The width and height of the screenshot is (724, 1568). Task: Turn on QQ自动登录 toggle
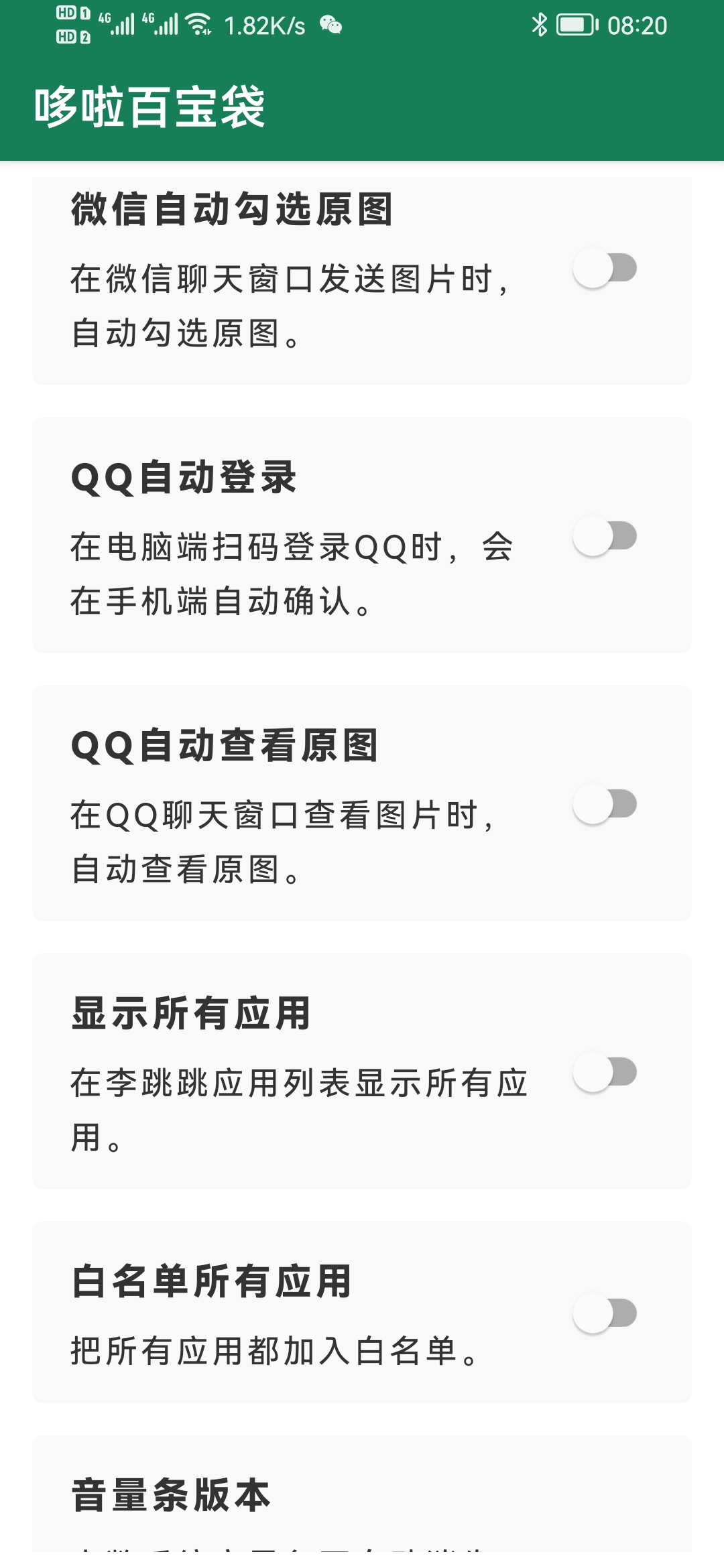(605, 537)
